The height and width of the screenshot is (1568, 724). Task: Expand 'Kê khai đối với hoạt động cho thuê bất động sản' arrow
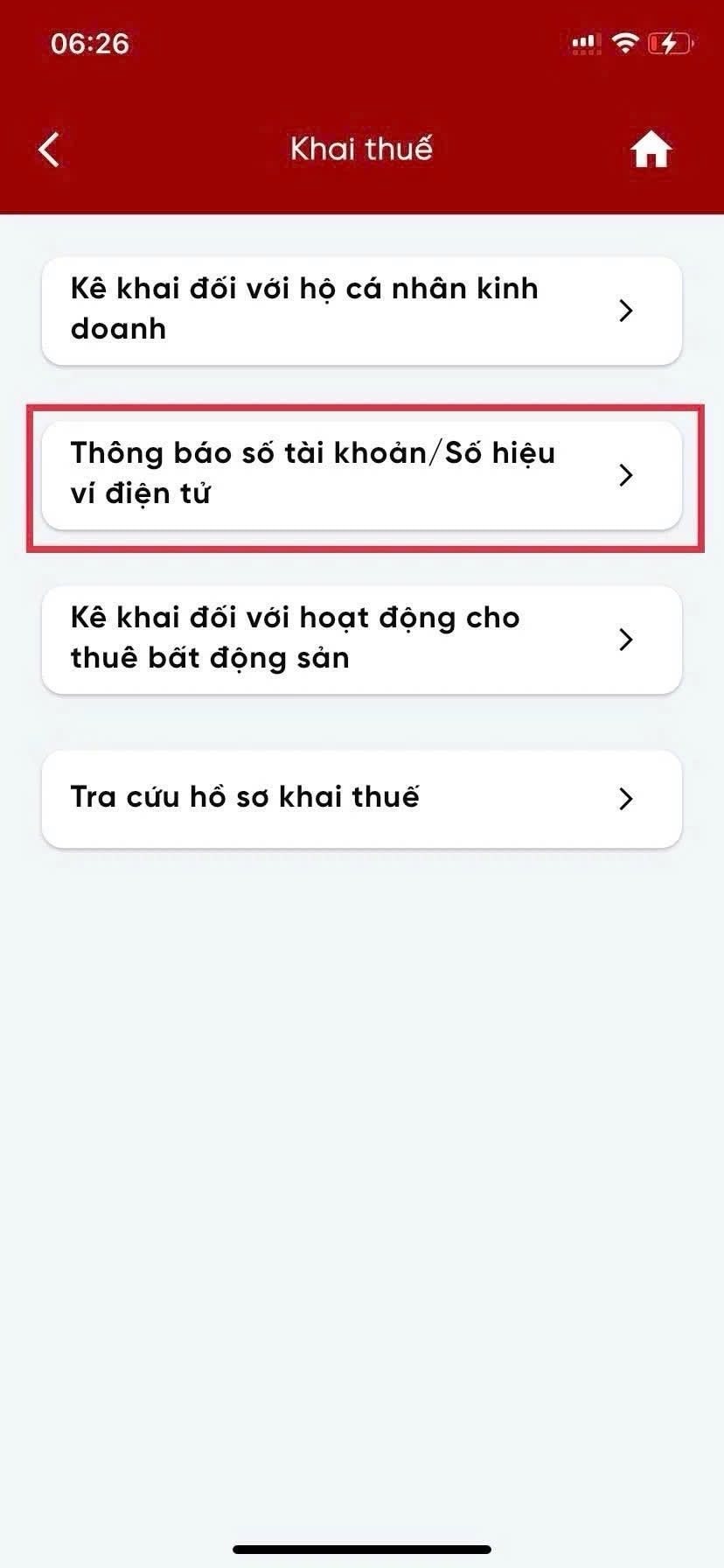point(625,639)
